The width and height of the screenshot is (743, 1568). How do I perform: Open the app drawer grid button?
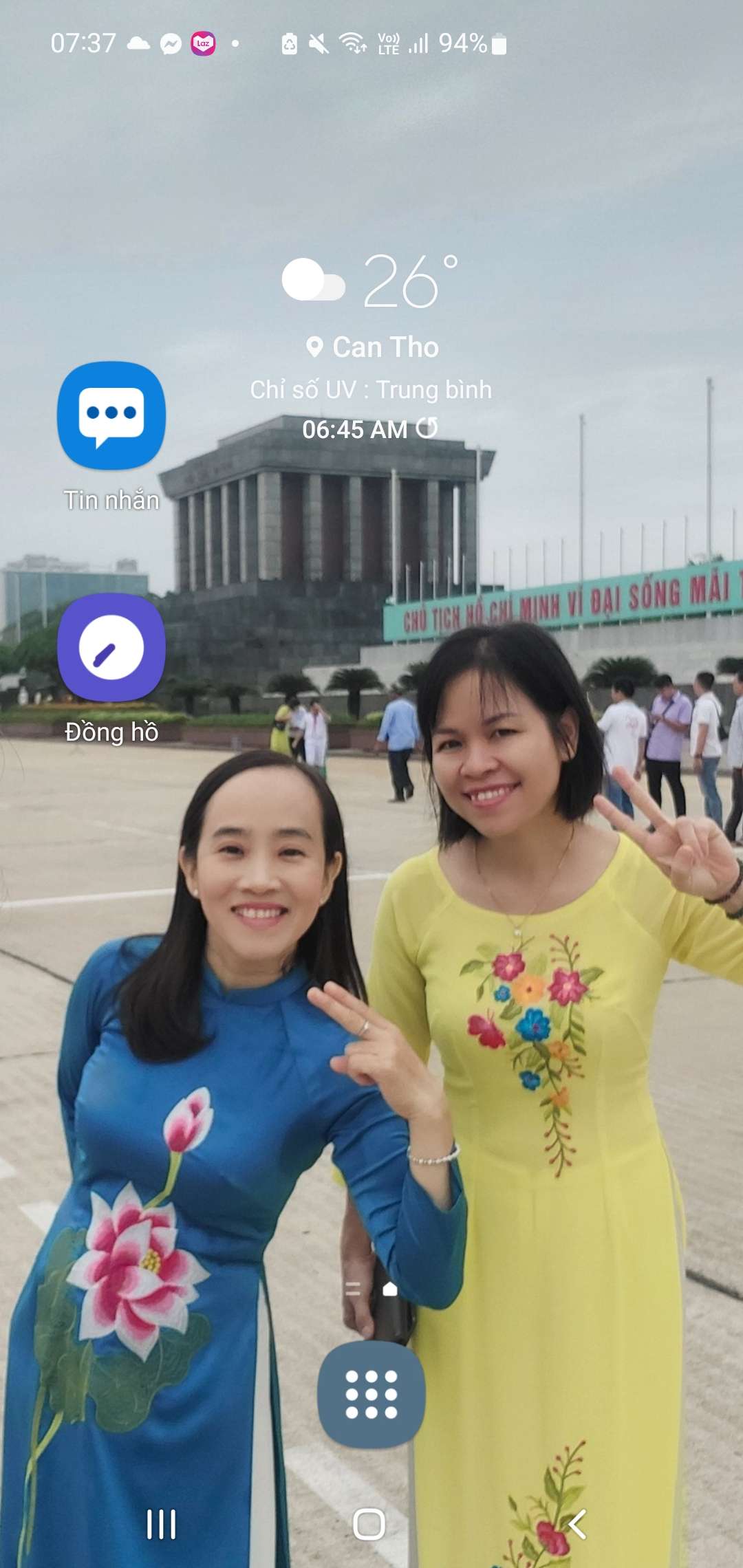coord(371,1394)
